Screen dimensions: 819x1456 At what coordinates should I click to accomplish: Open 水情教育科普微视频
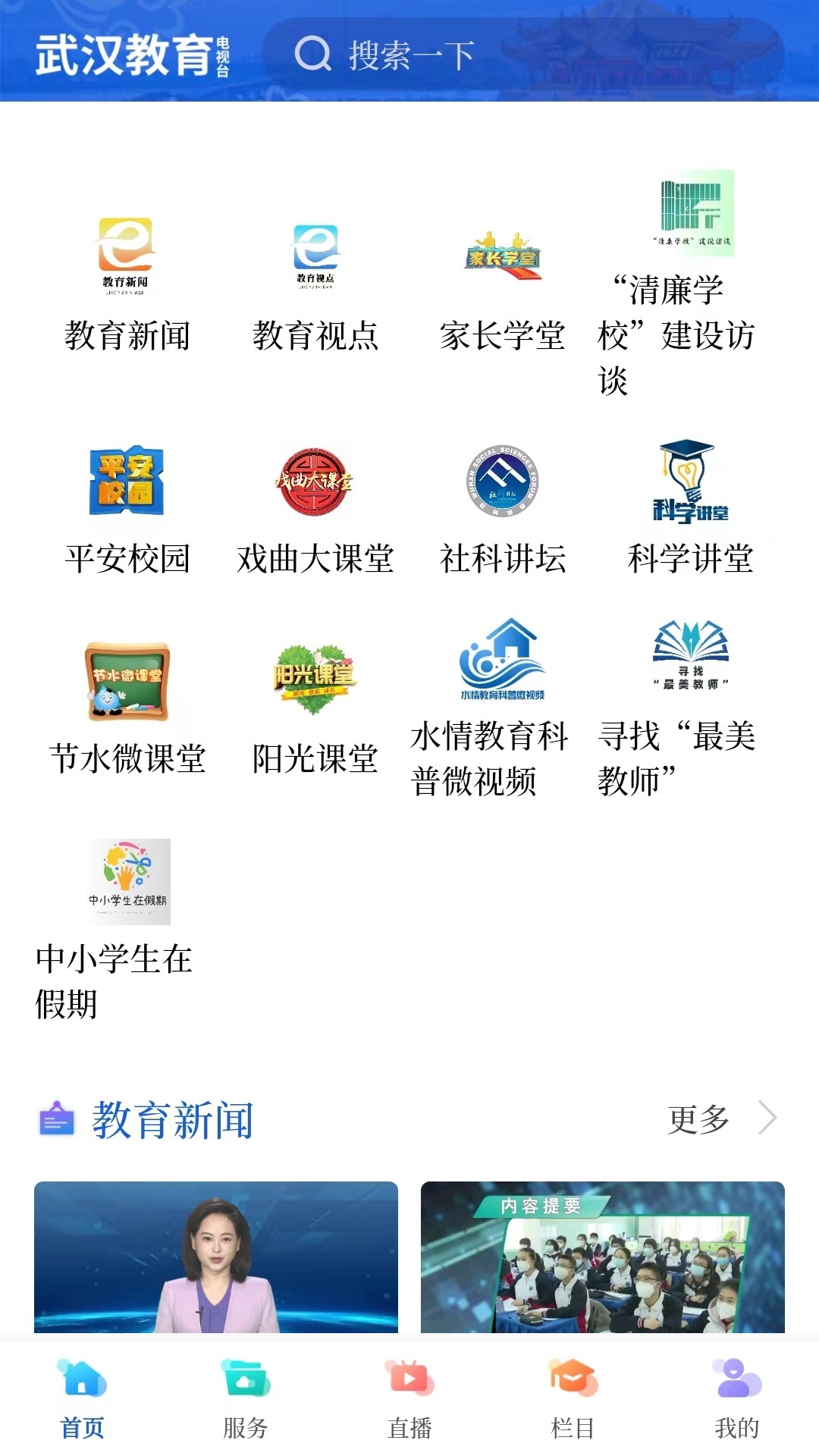tap(503, 659)
